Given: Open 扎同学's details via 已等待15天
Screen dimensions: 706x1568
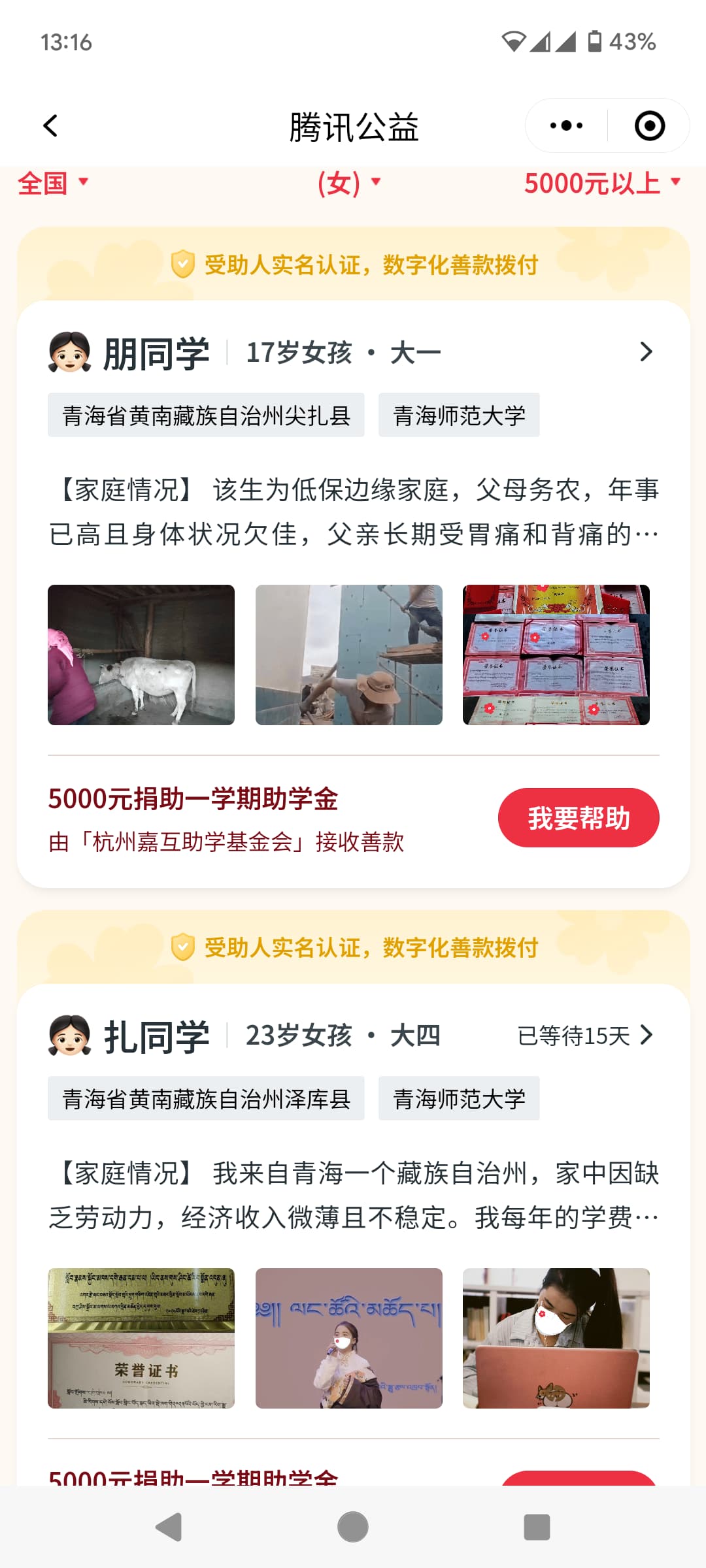Looking at the screenshot, I should point(585,1035).
